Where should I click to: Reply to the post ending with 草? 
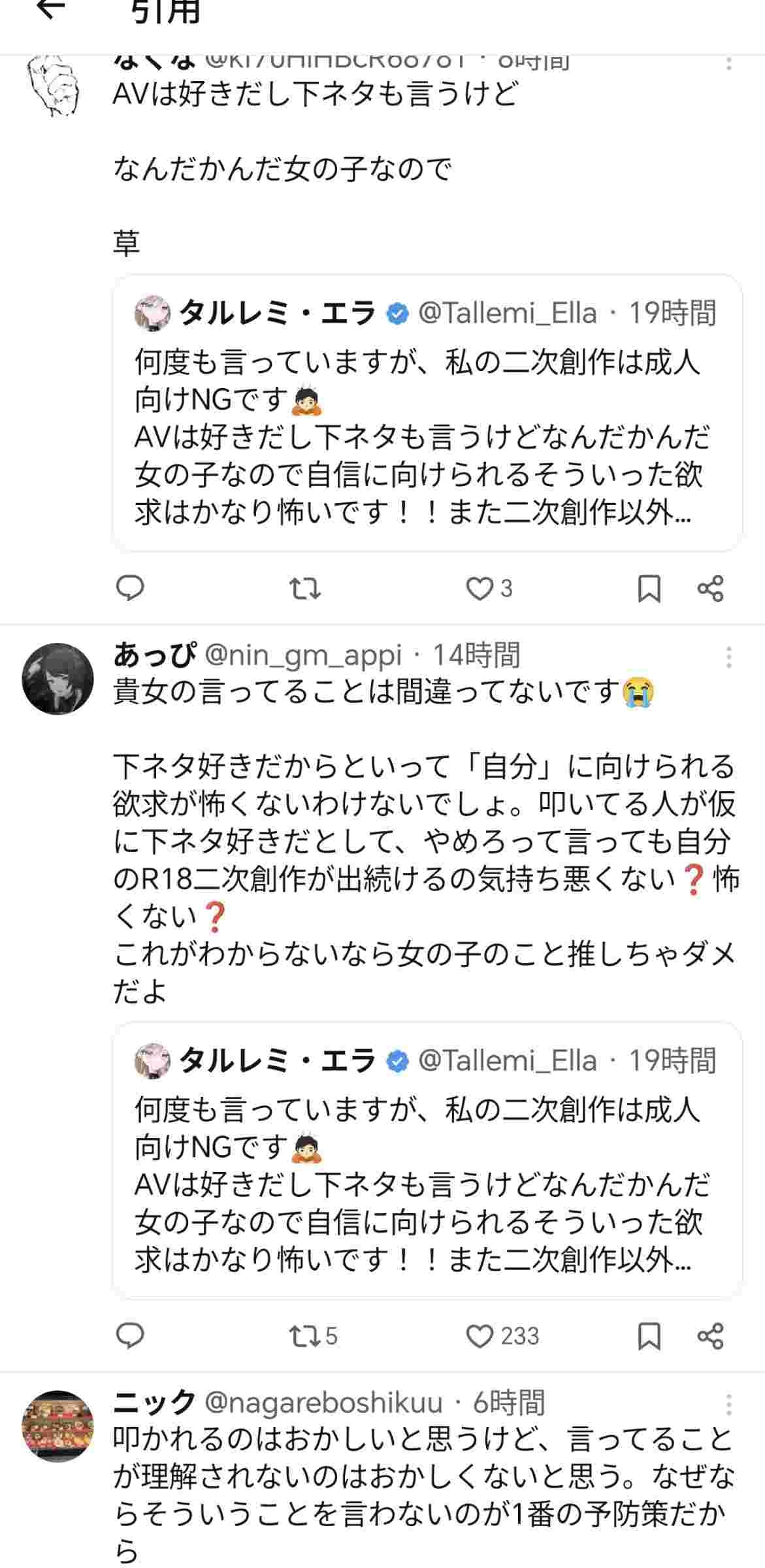tap(129, 589)
